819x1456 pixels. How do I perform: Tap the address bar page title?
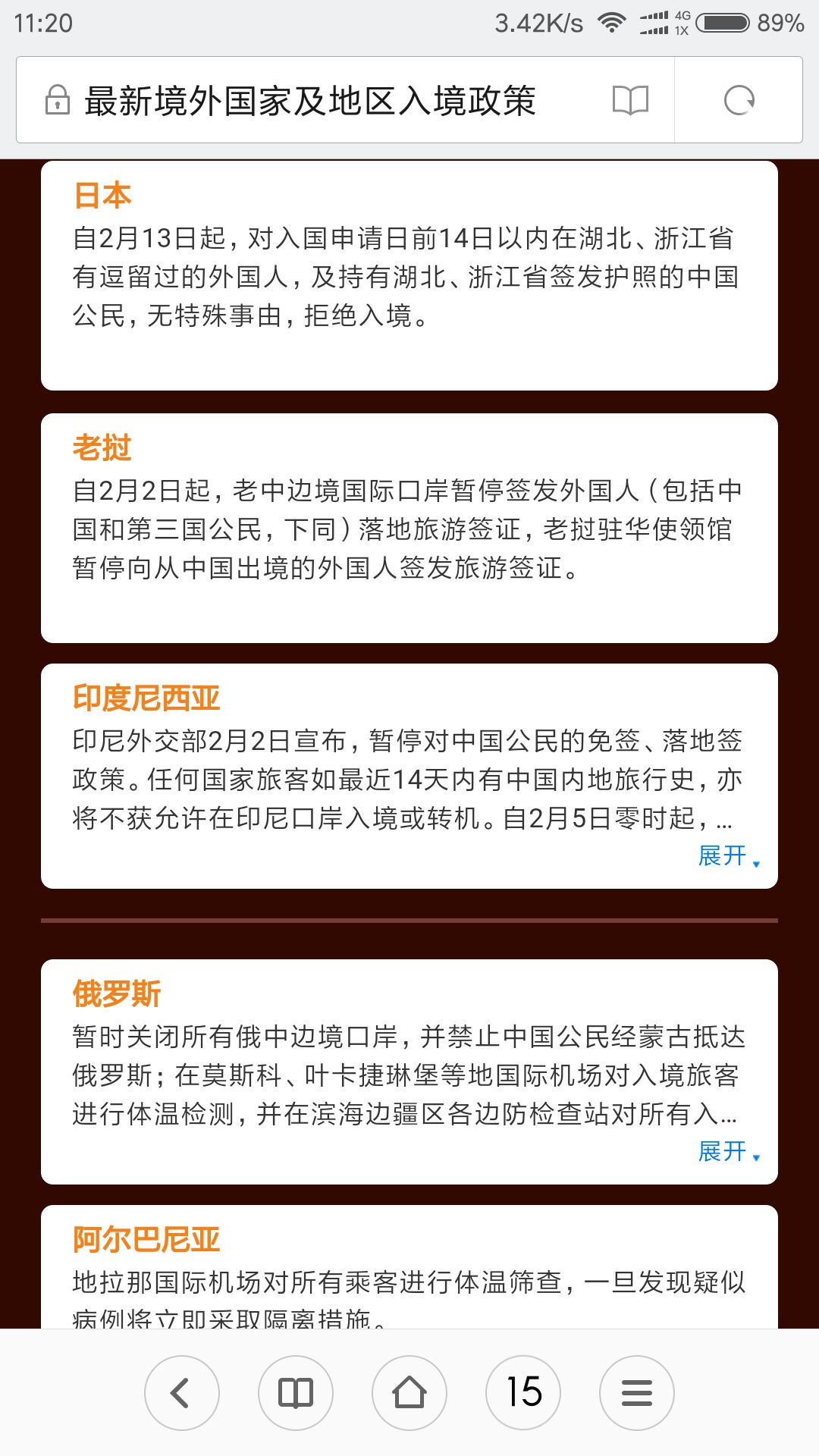tap(309, 100)
